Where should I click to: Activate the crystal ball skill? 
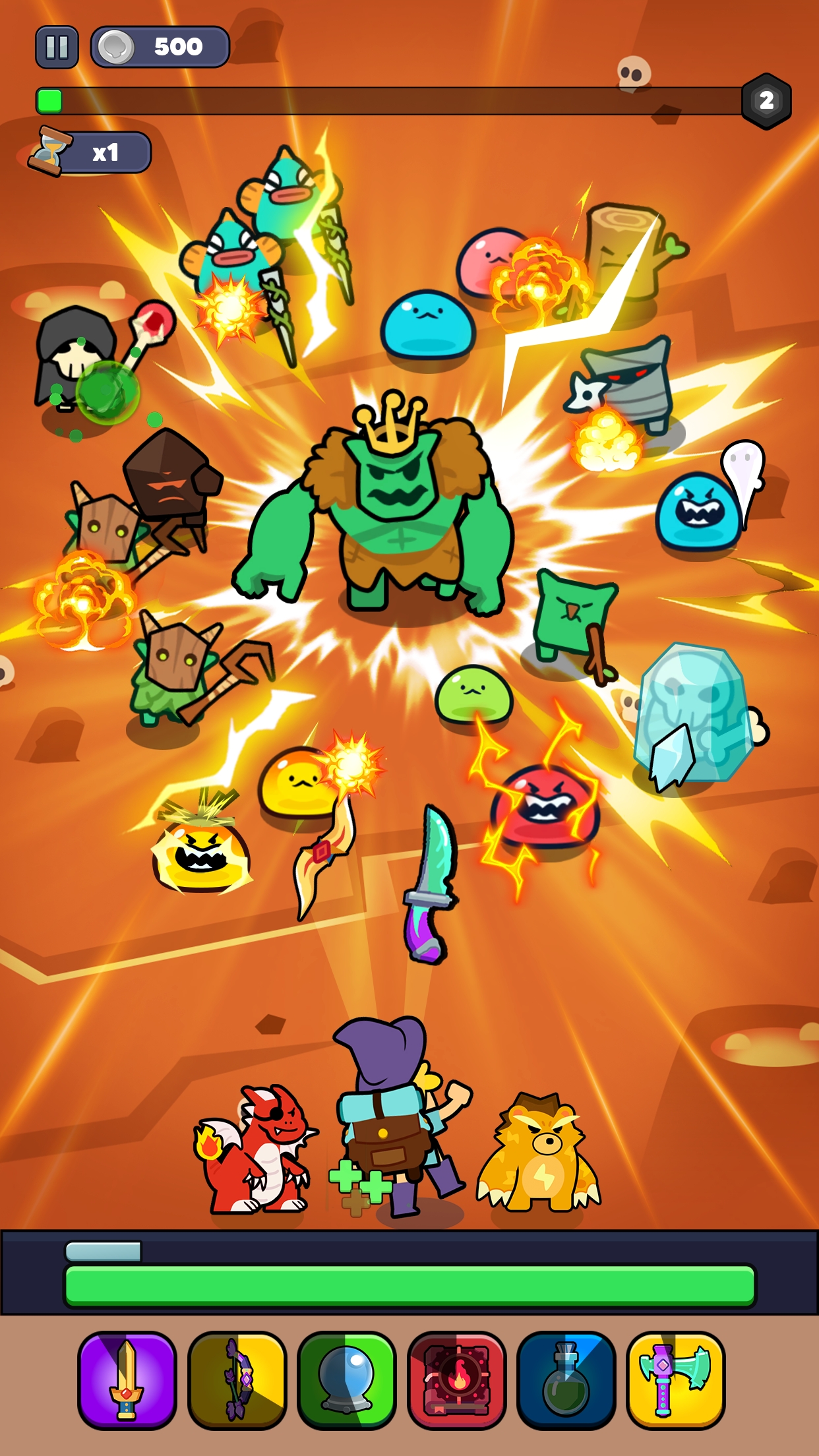tap(347, 1380)
